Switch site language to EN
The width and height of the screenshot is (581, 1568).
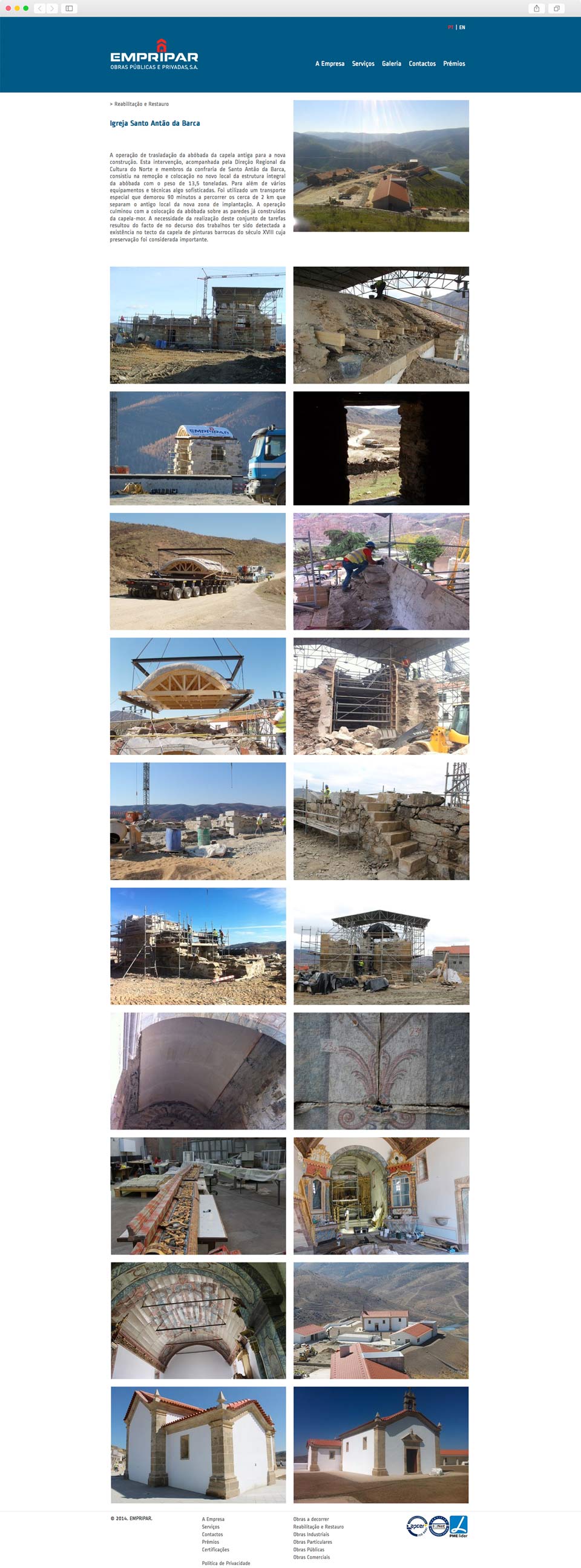pos(462,27)
